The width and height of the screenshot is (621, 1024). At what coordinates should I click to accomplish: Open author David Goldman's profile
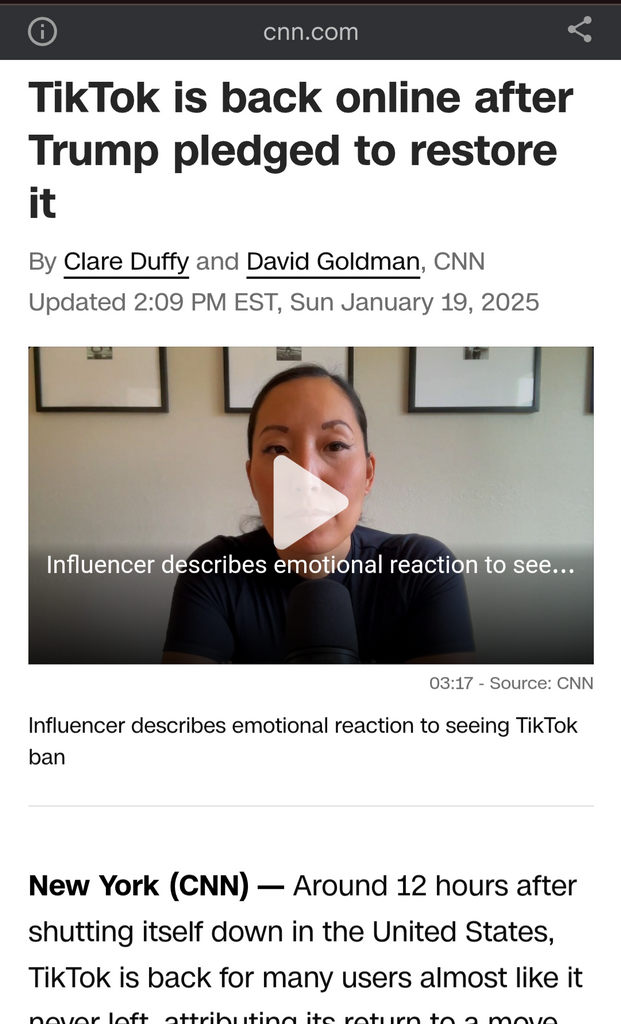[x=333, y=262]
